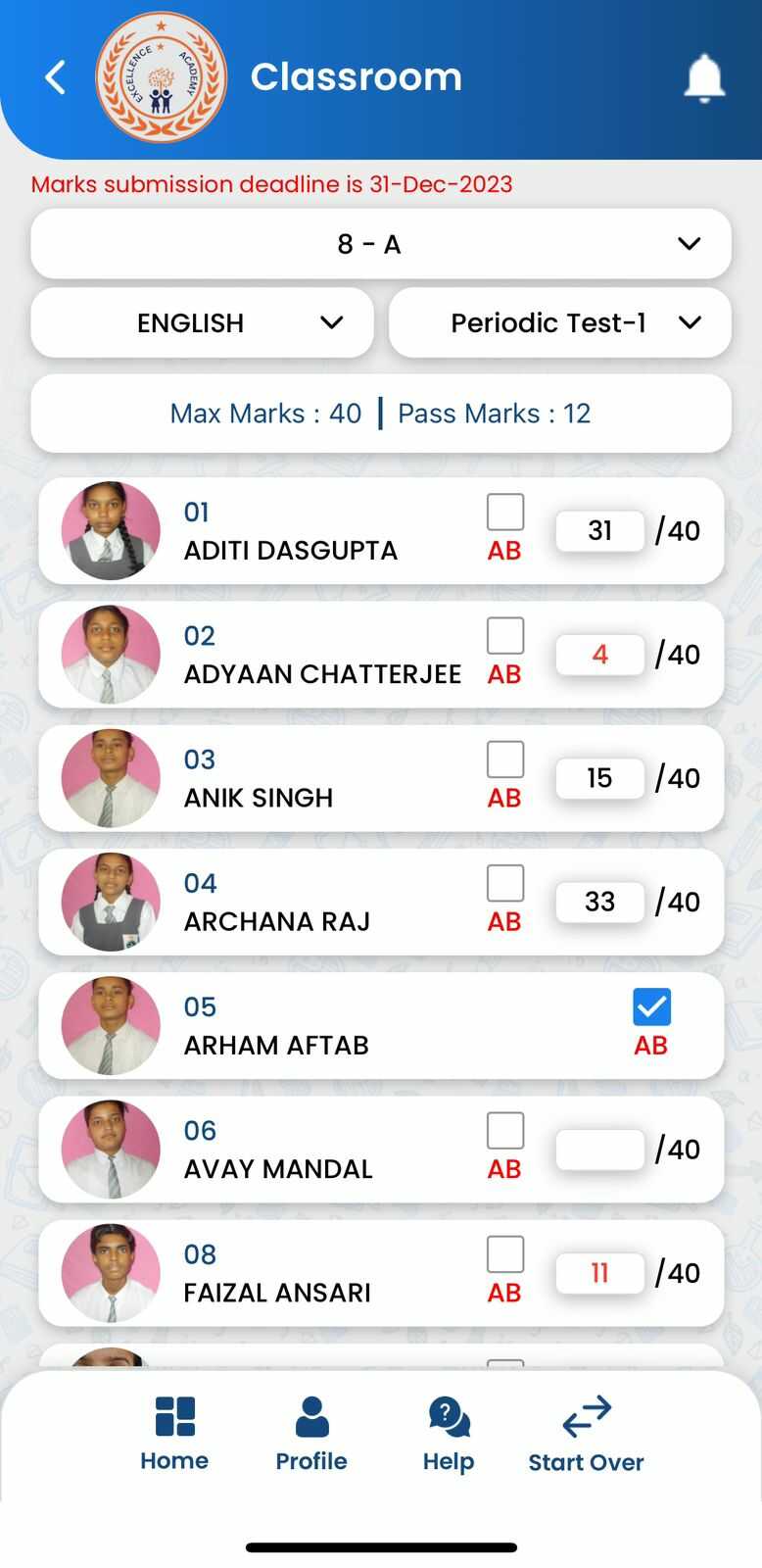This screenshot has height=1568, width=762.
Task: Open the Help section
Action: pyautogui.click(x=449, y=1434)
